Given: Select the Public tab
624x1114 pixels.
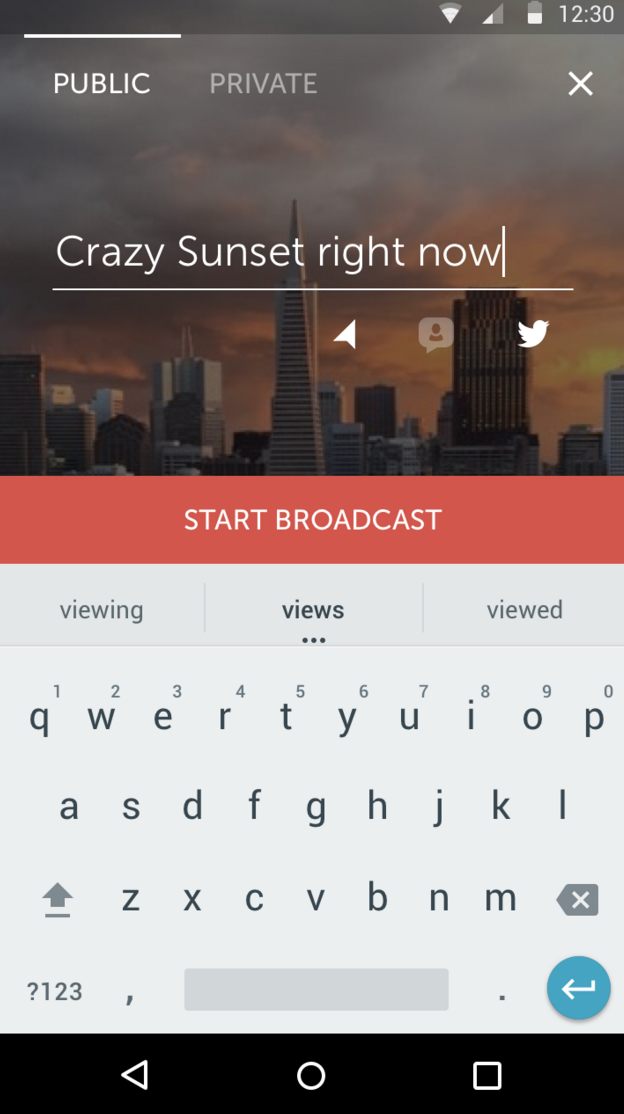Looking at the screenshot, I should pos(102,84).
